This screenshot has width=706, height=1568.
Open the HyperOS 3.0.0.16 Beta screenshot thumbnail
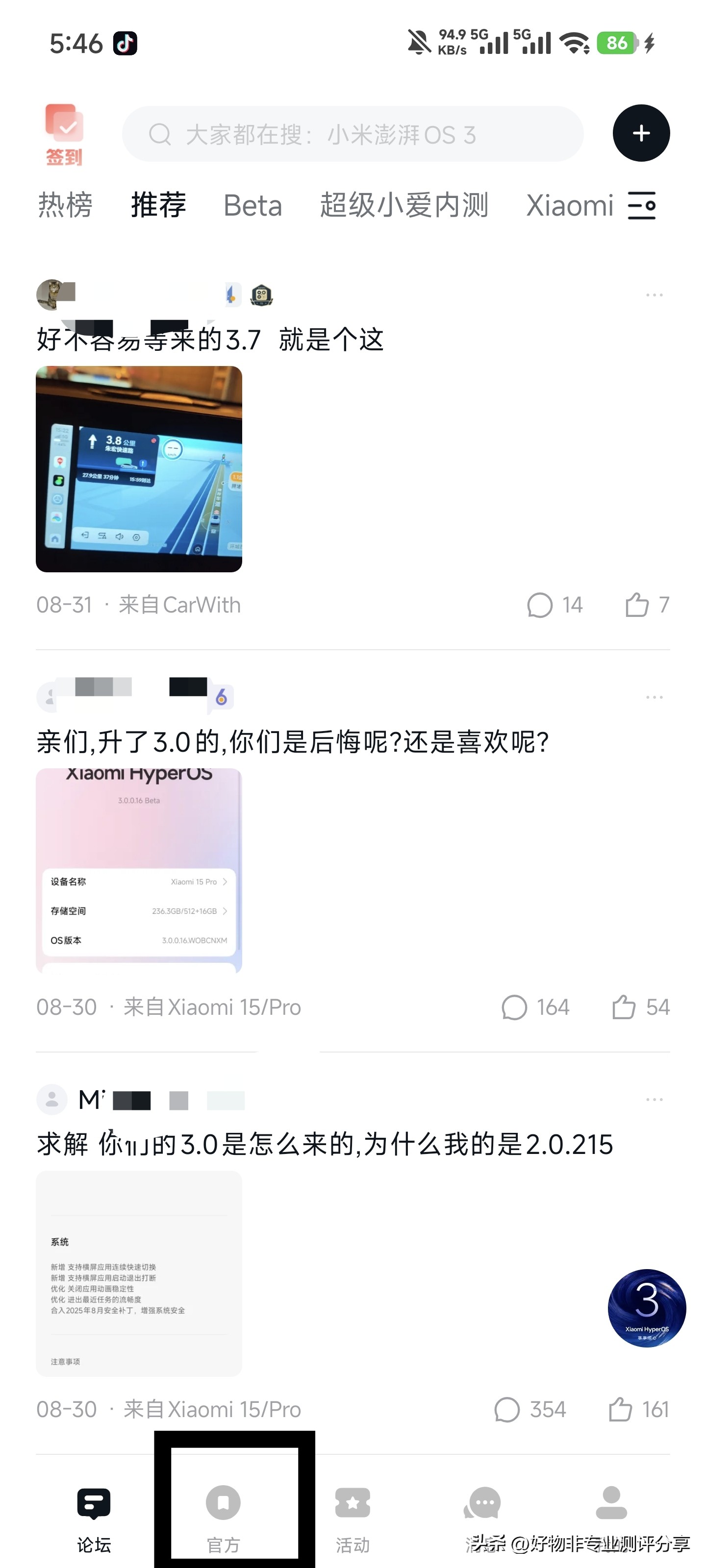click(x=139, y=870)
